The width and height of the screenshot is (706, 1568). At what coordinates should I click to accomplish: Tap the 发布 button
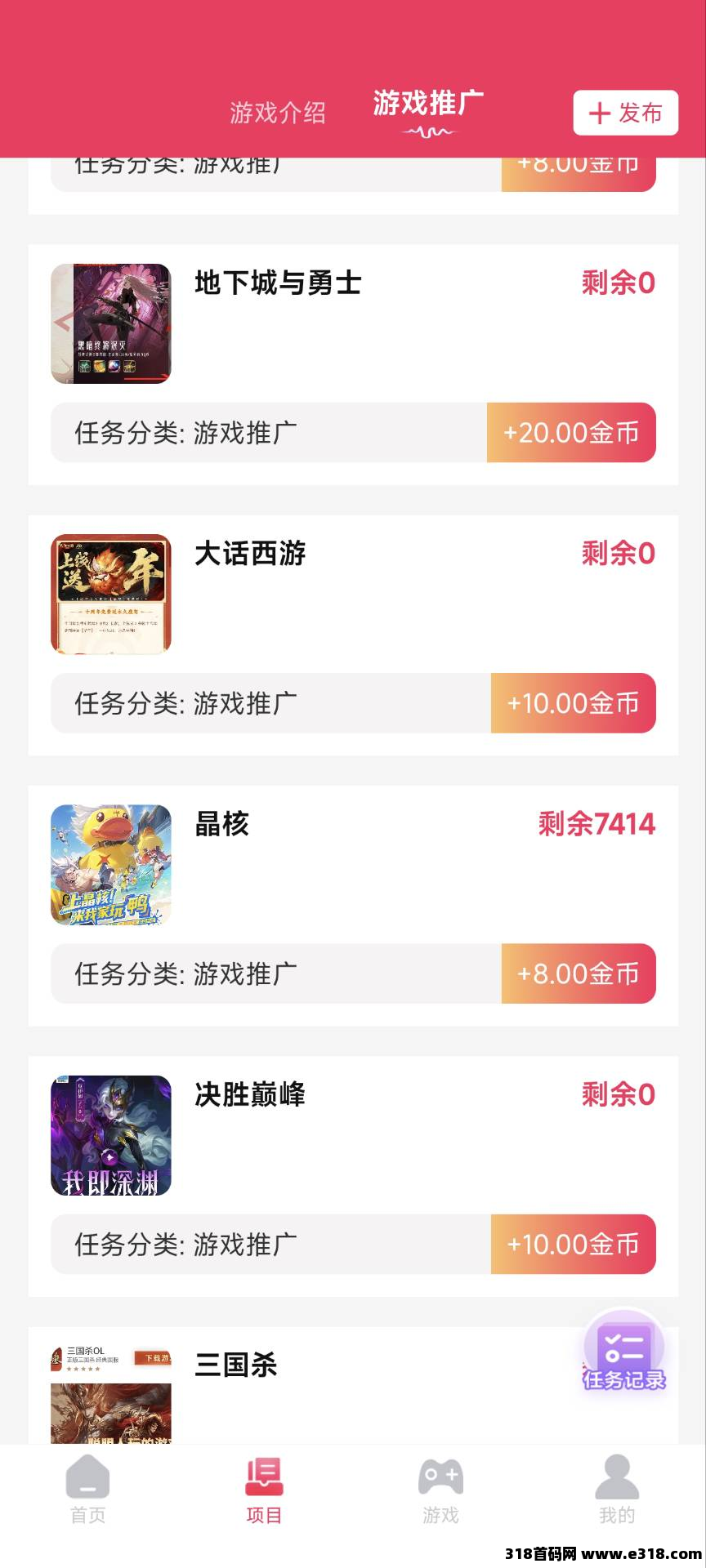tap(625, 113)
